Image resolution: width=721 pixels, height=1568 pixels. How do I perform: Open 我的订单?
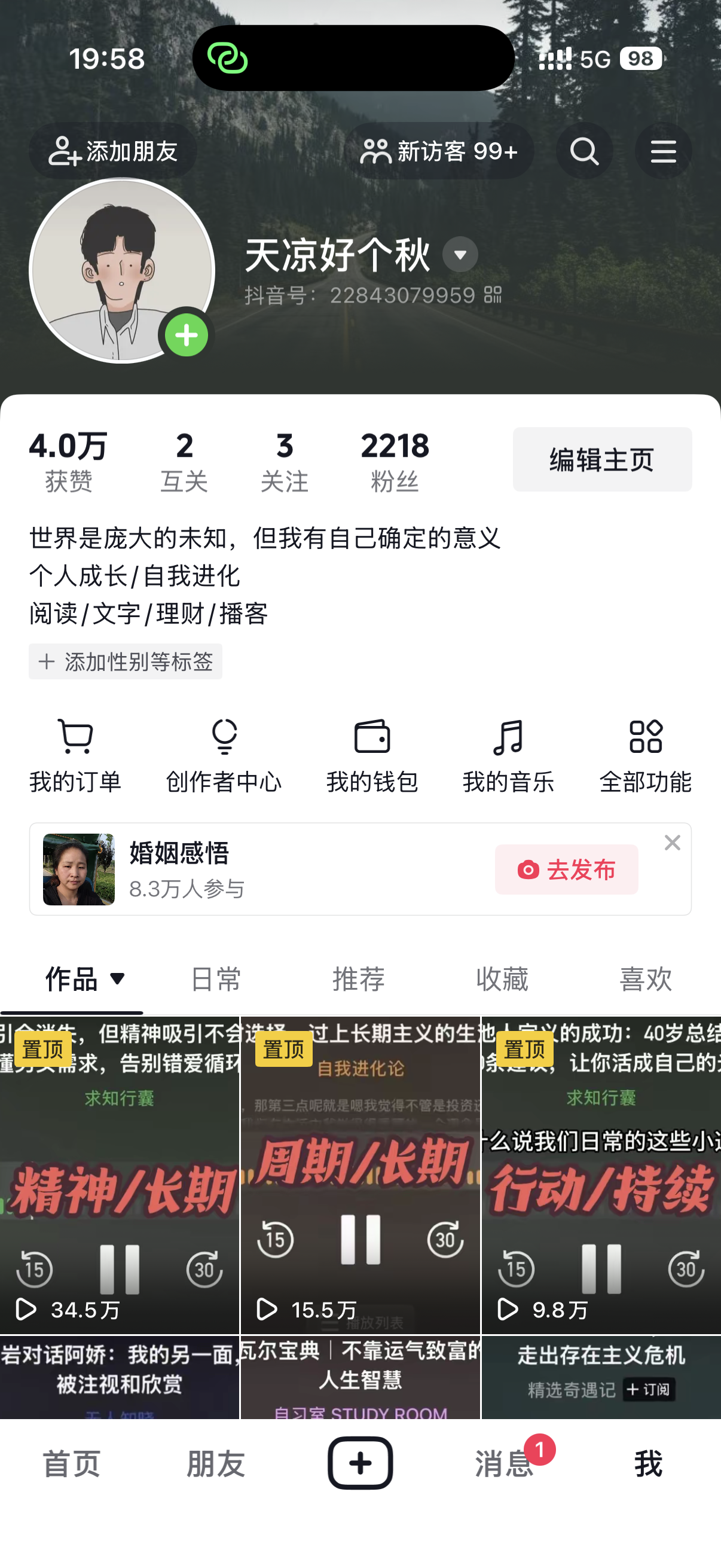[75, 755]
